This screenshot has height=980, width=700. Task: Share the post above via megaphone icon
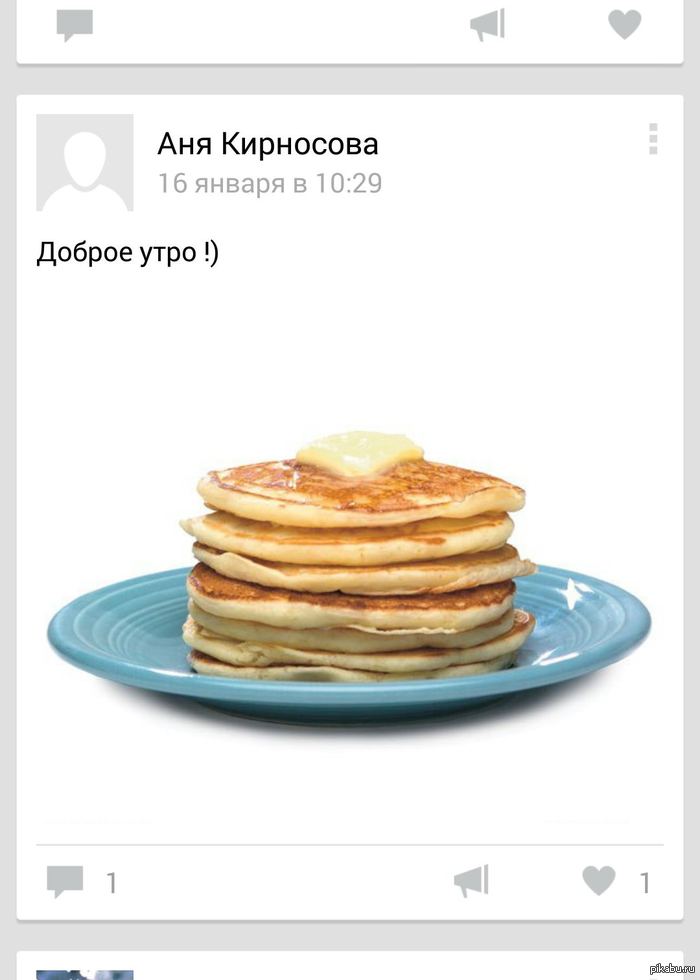488,26
